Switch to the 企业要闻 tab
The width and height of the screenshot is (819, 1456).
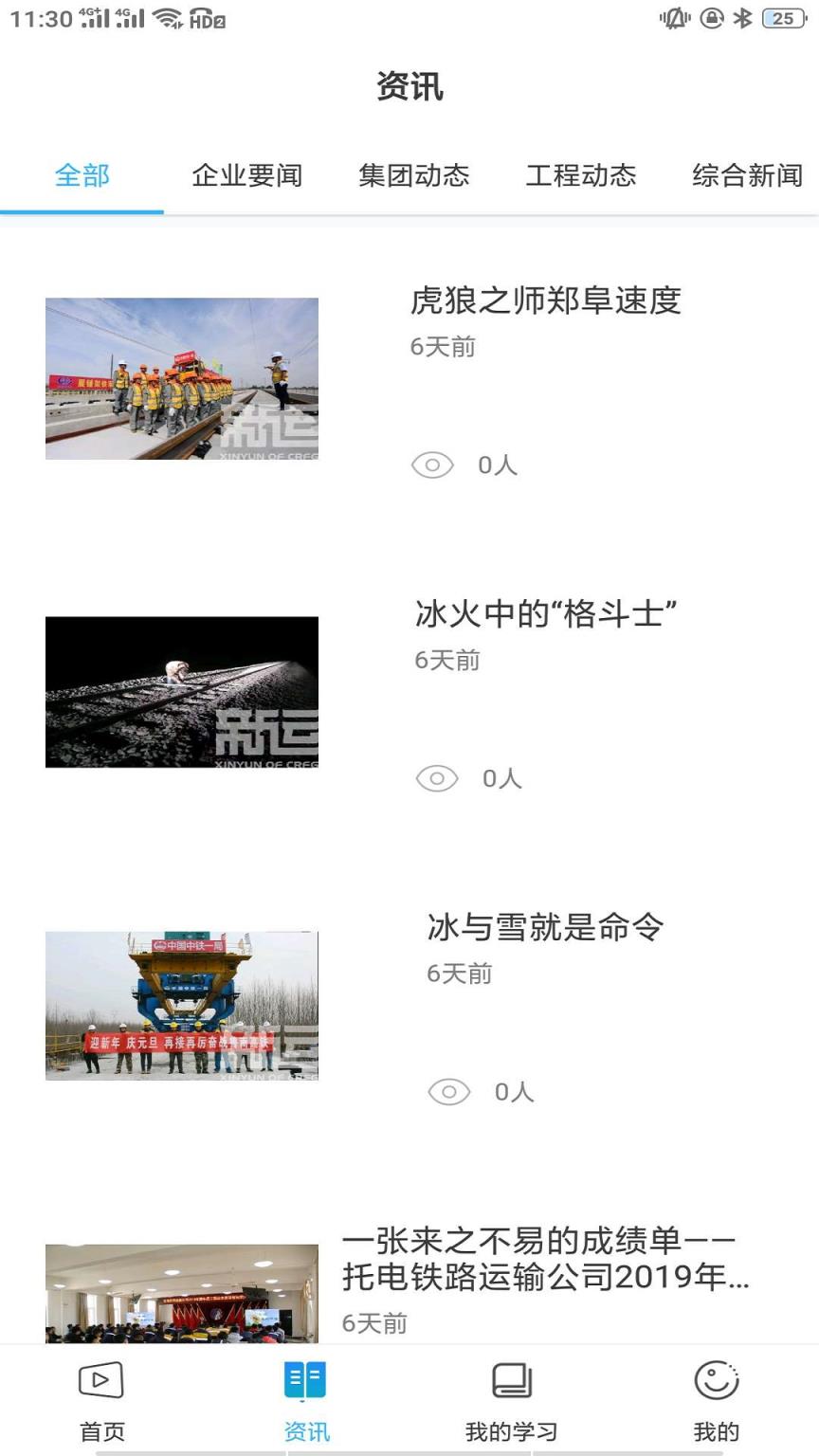click(x=248, y=175)
